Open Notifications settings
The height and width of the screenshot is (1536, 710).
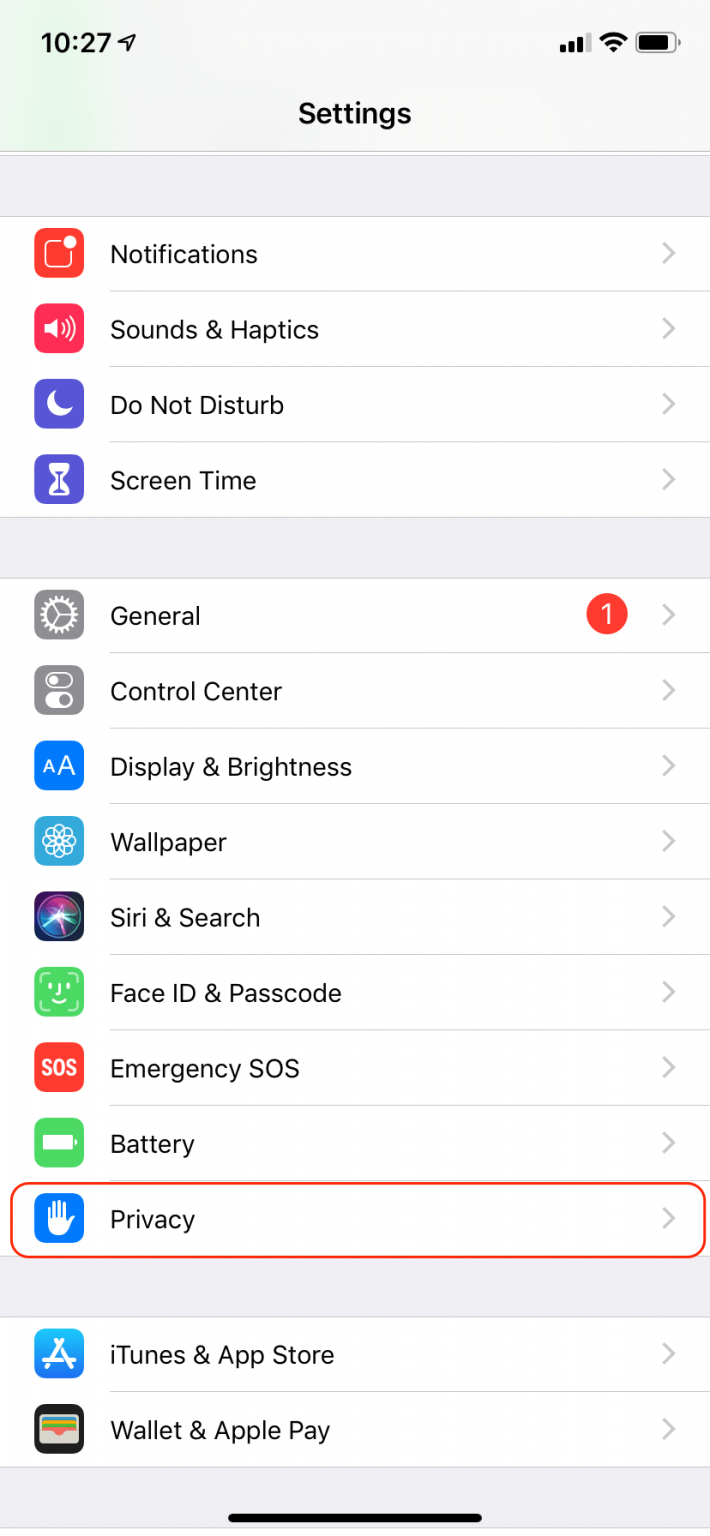point(355,254)
